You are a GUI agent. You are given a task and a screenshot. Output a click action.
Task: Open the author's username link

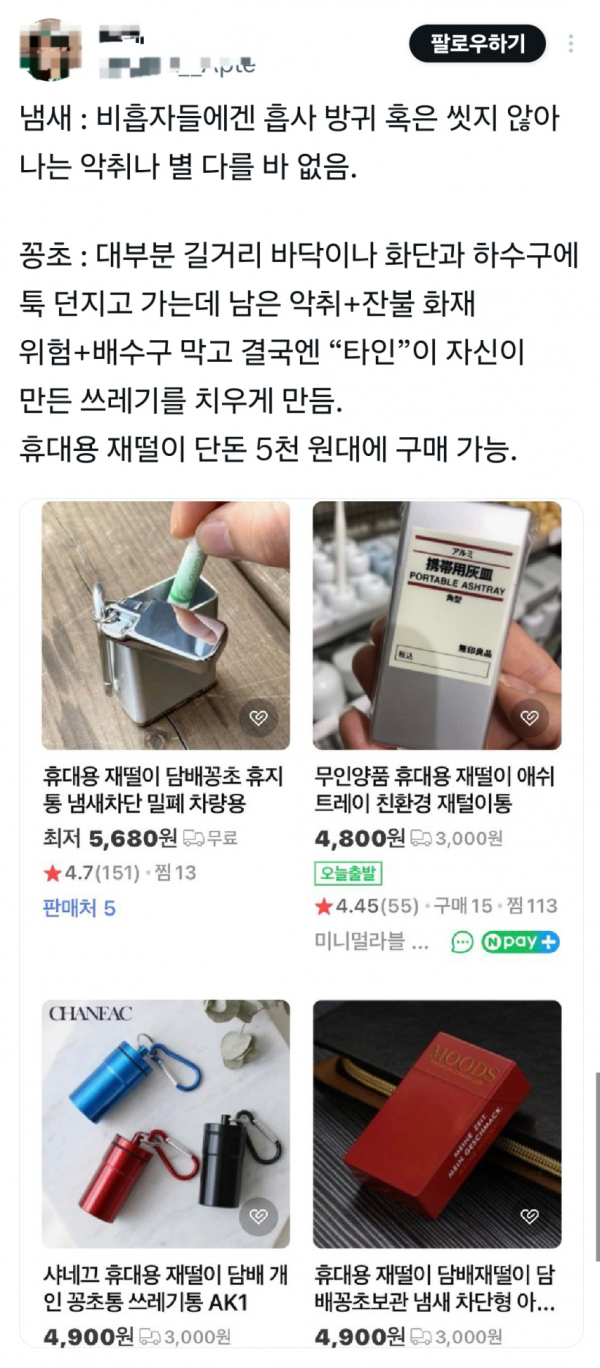[x=178, y=64]
